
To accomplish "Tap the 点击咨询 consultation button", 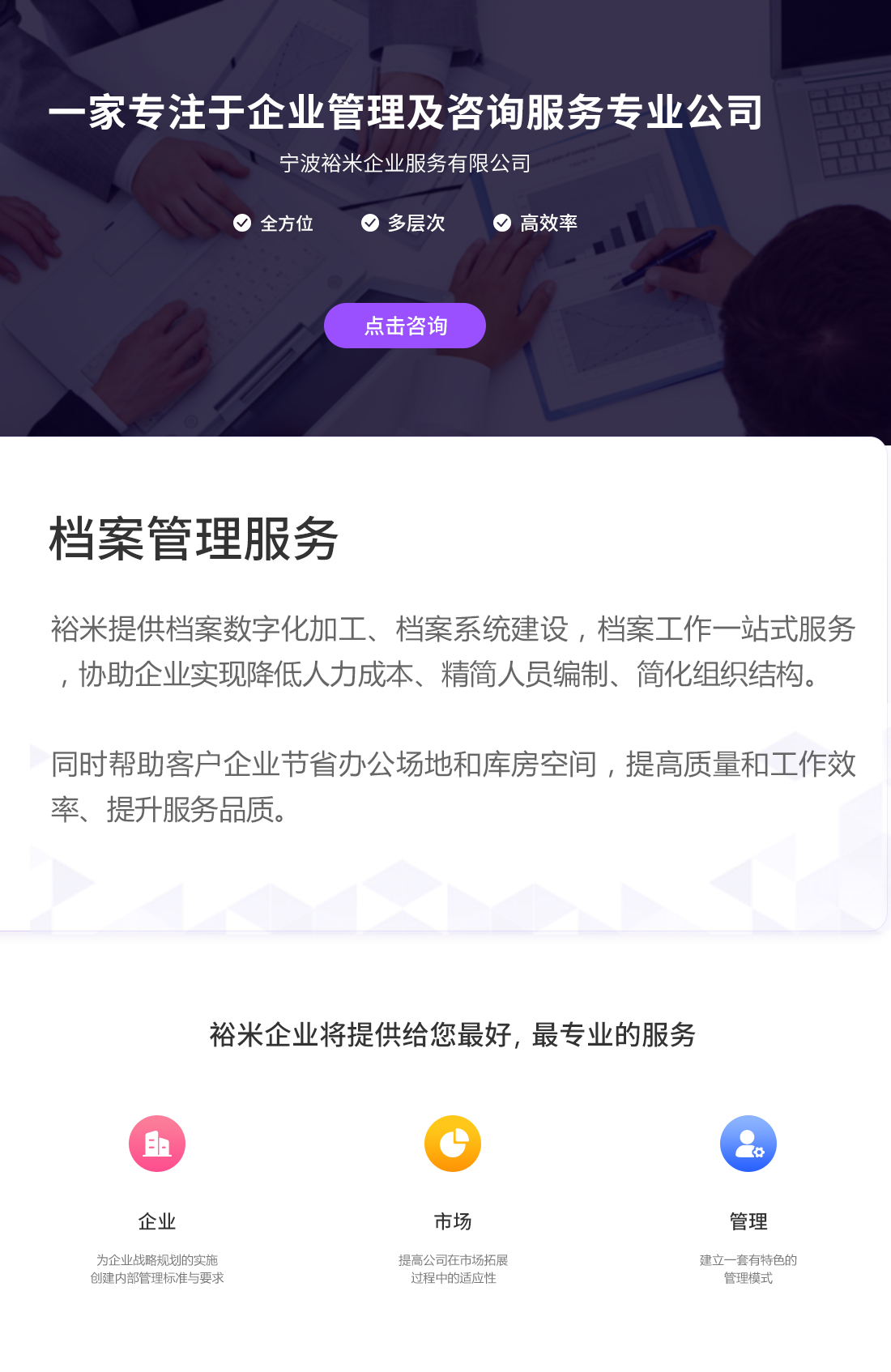I will tap(404, 326).
